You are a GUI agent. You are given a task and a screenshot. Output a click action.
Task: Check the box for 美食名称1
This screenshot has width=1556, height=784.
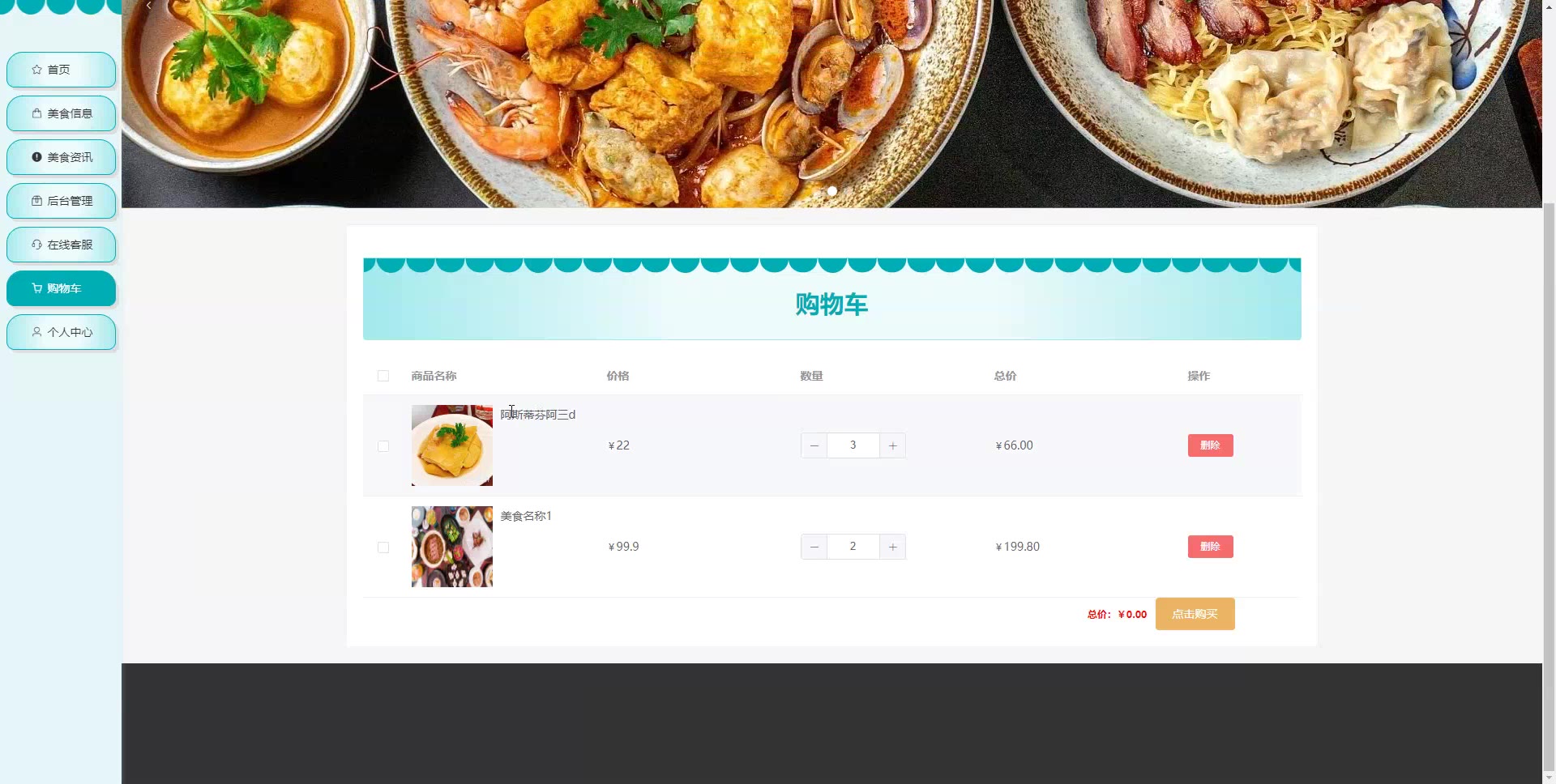383,548
